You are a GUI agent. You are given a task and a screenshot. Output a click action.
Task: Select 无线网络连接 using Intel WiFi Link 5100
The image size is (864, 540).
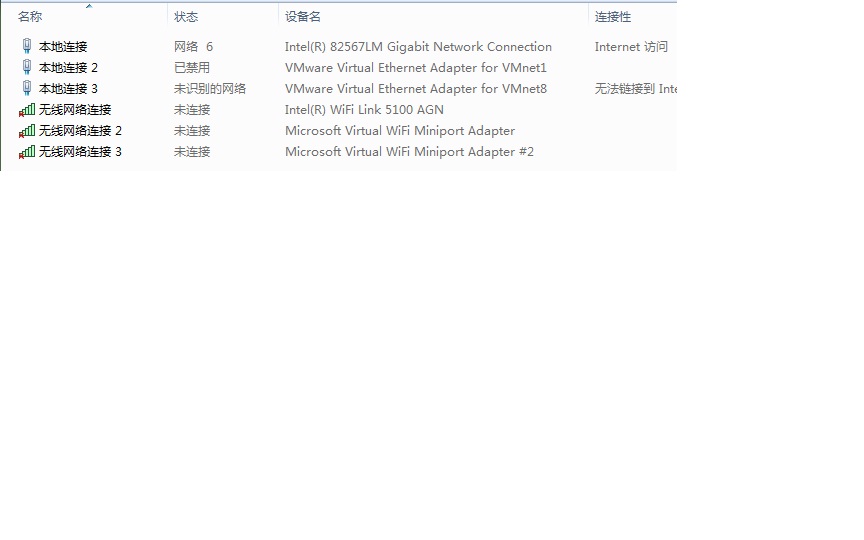[x=74, y=110]
